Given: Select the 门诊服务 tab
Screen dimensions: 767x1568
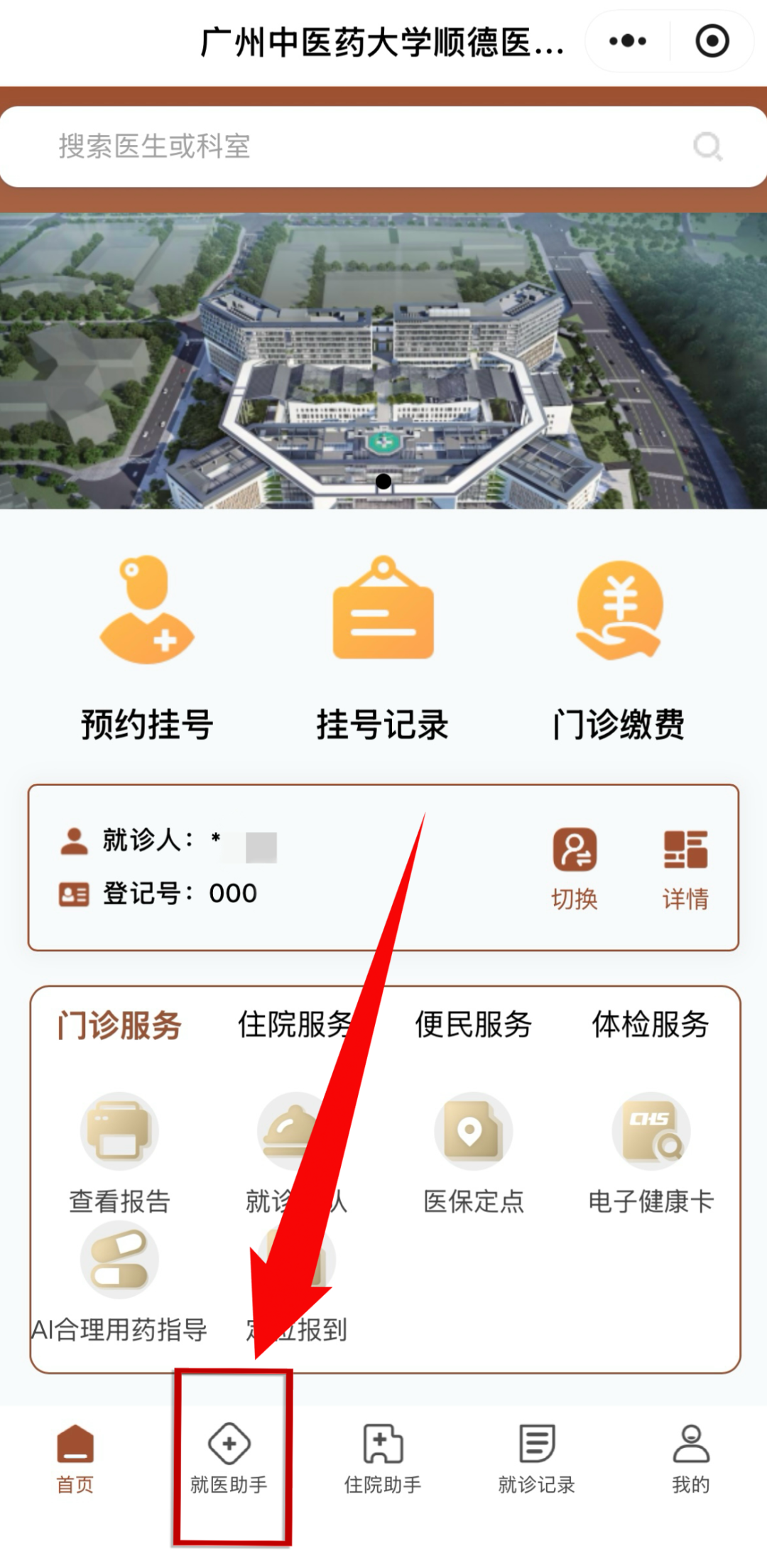Looking at the screenshot, I should (119, 1024).
